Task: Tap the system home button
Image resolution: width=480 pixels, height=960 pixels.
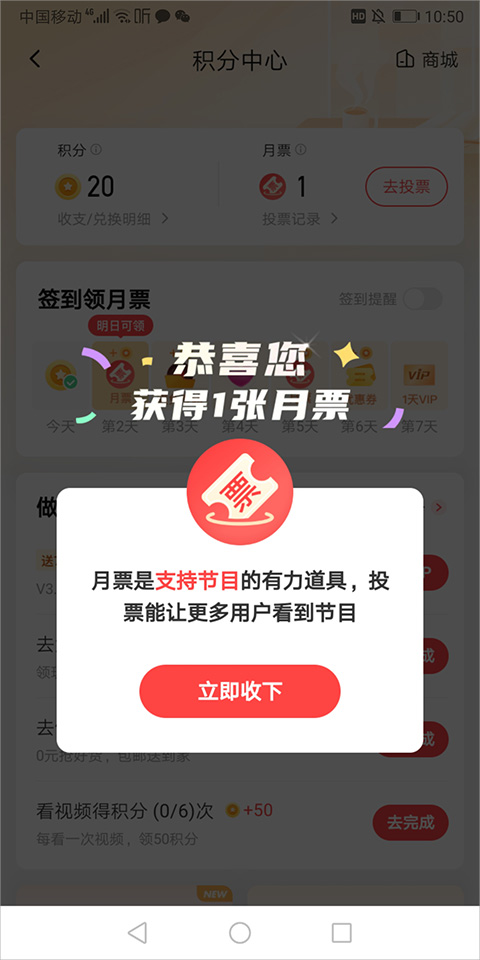Action: (240, 932)
